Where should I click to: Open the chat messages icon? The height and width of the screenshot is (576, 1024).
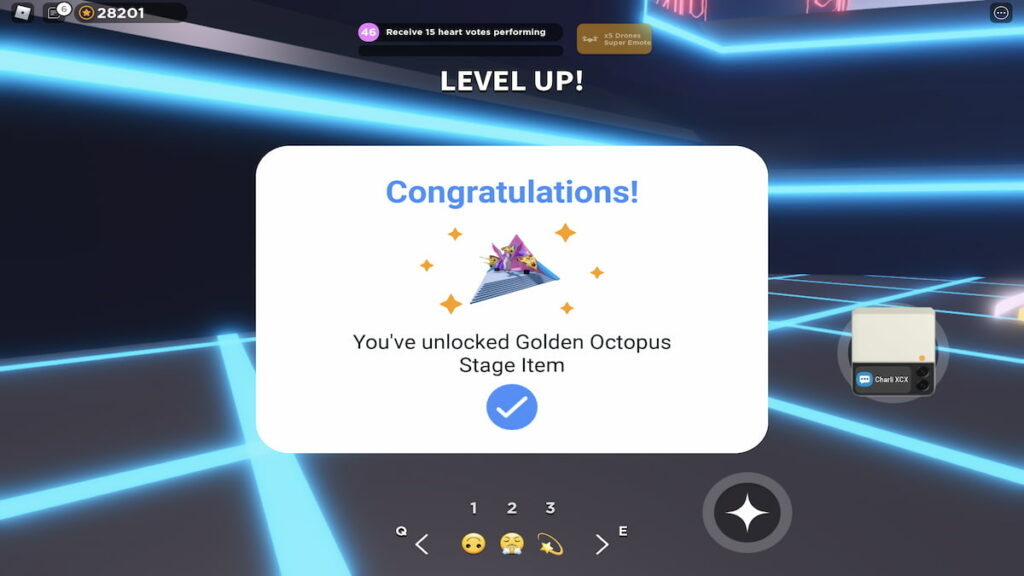pyautogui.click(x=56, y=13)
